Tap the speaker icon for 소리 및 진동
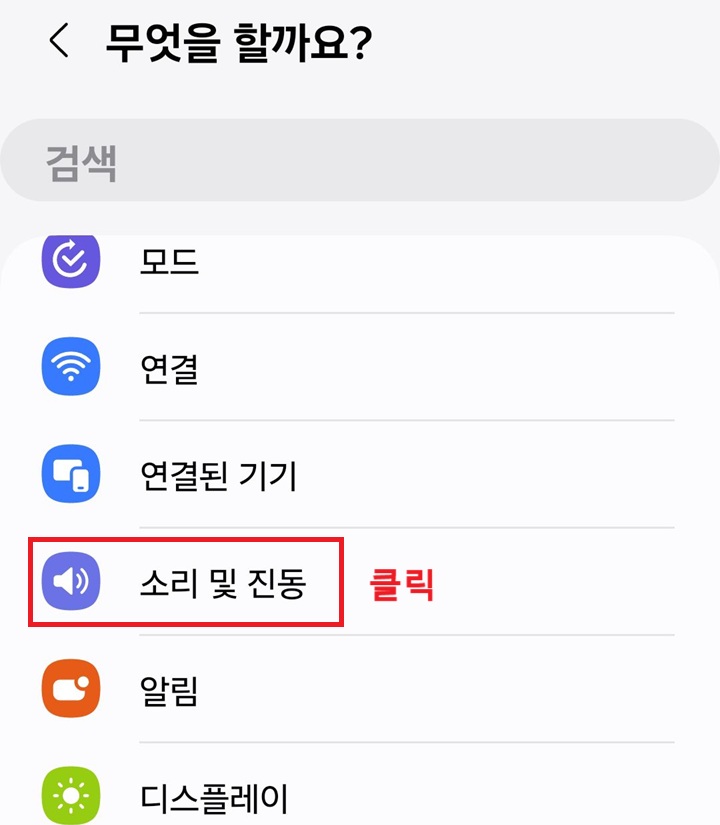This screenshot has width=720, height=825. click(x=70, y=581)
